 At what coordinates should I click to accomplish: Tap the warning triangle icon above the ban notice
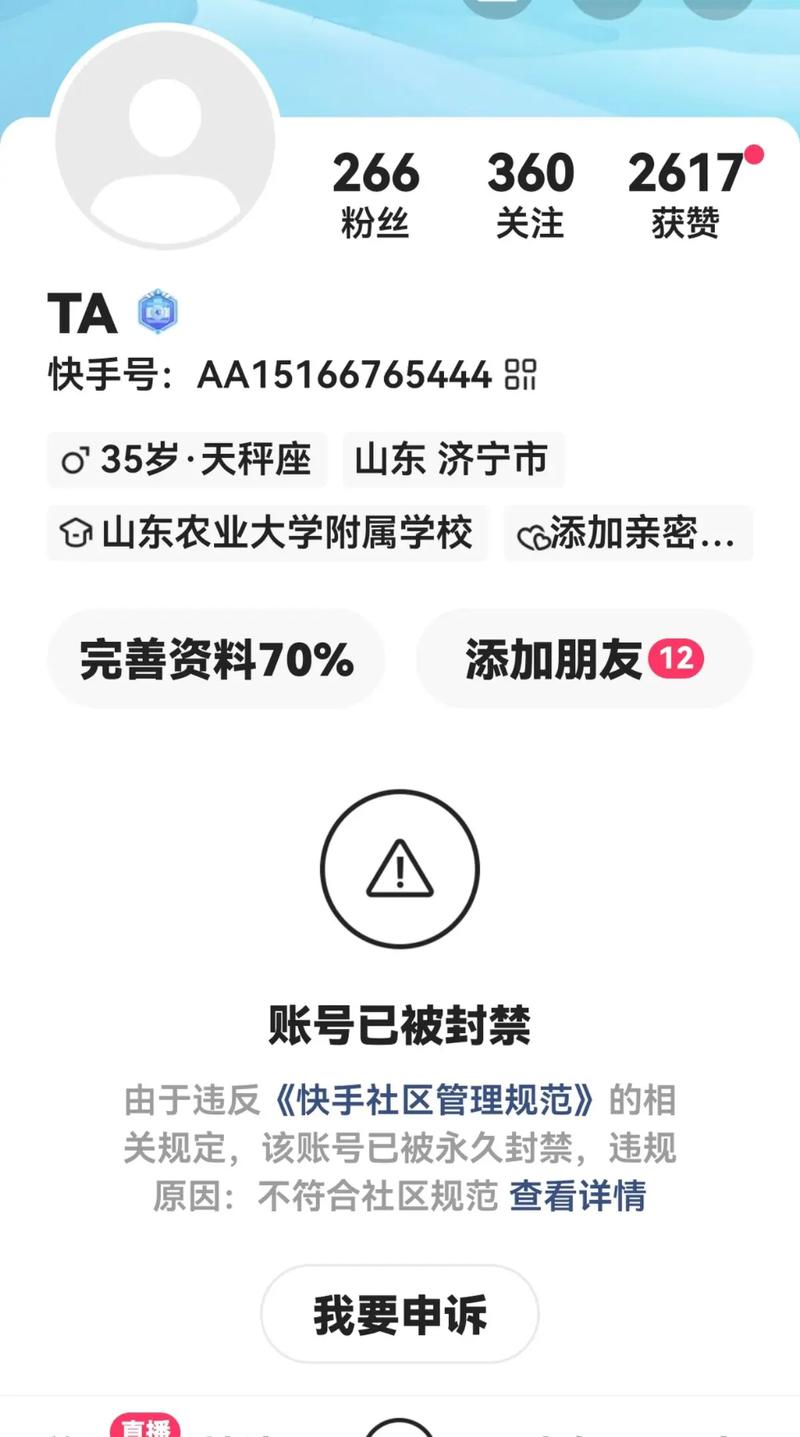click(x=400, y=868)
